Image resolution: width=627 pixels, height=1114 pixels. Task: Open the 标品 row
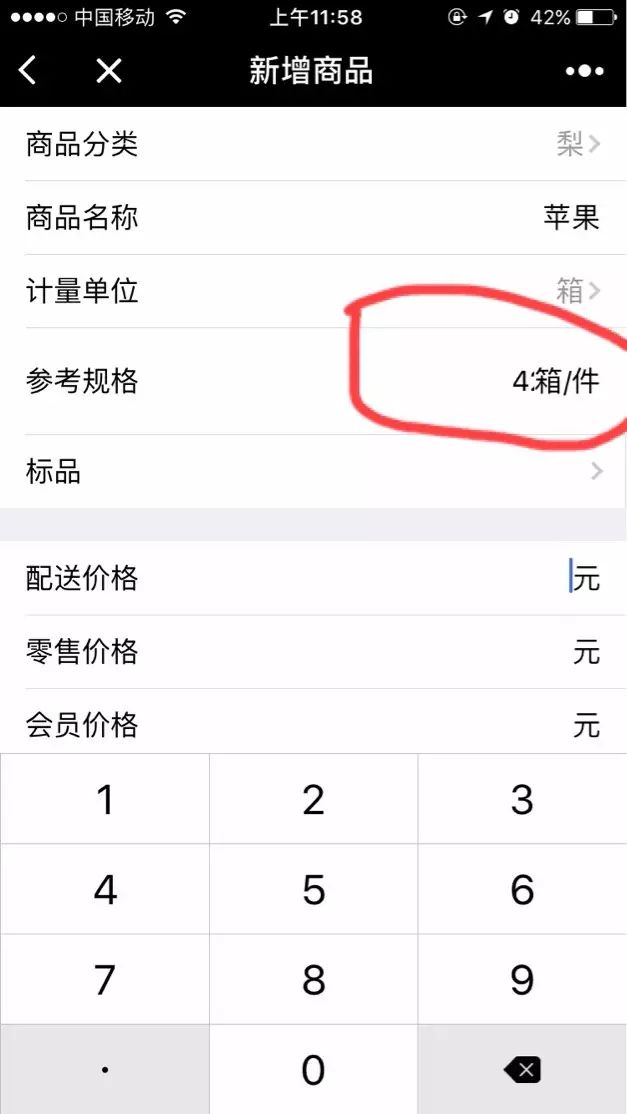click(x=313, y=472)
